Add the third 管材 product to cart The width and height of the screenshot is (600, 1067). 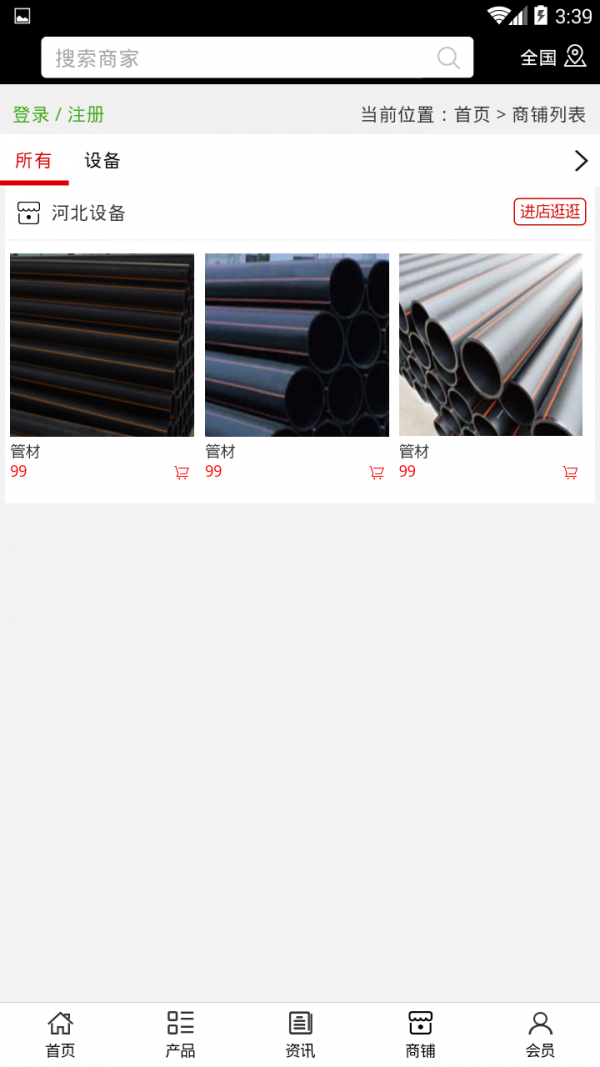coord(570,473)
